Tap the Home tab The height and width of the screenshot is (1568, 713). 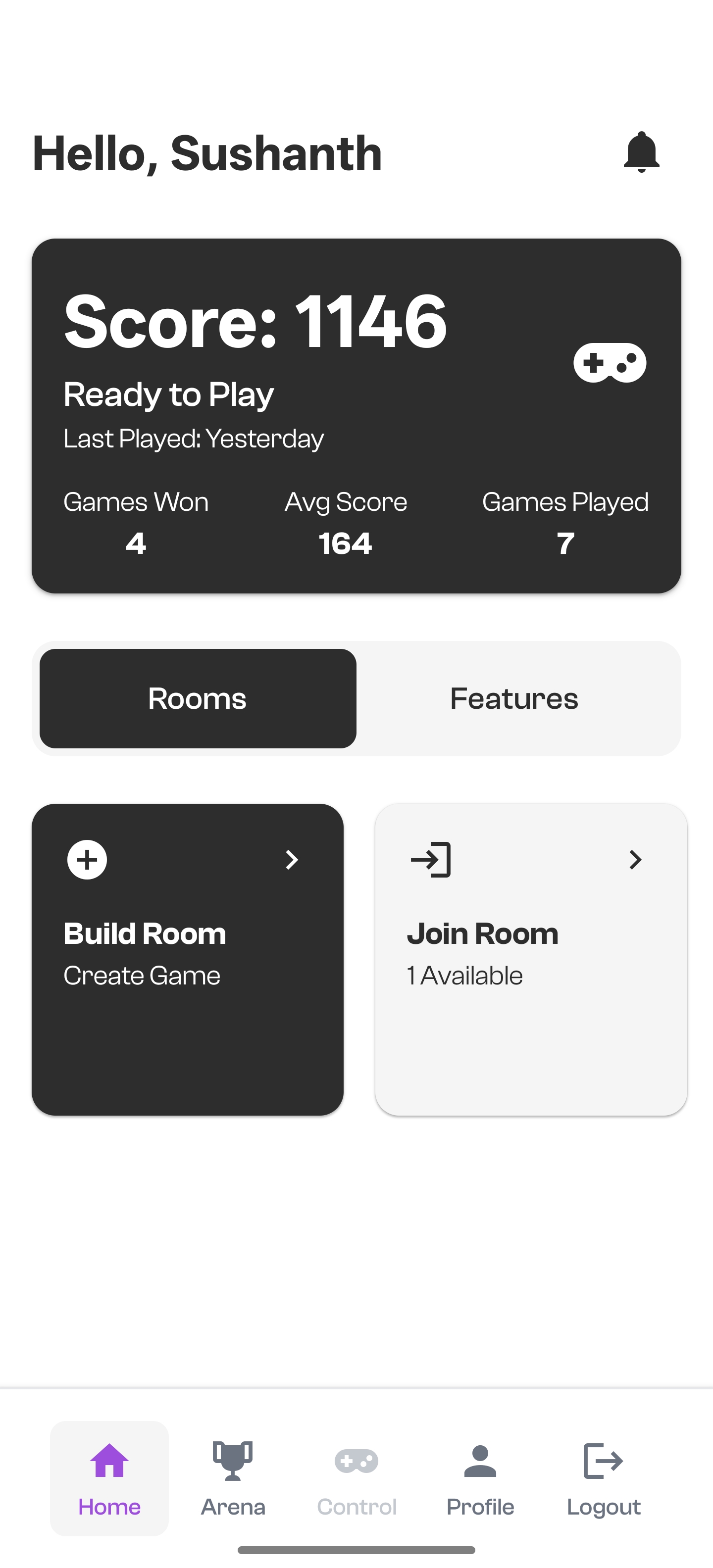(x=109, y=1478)
